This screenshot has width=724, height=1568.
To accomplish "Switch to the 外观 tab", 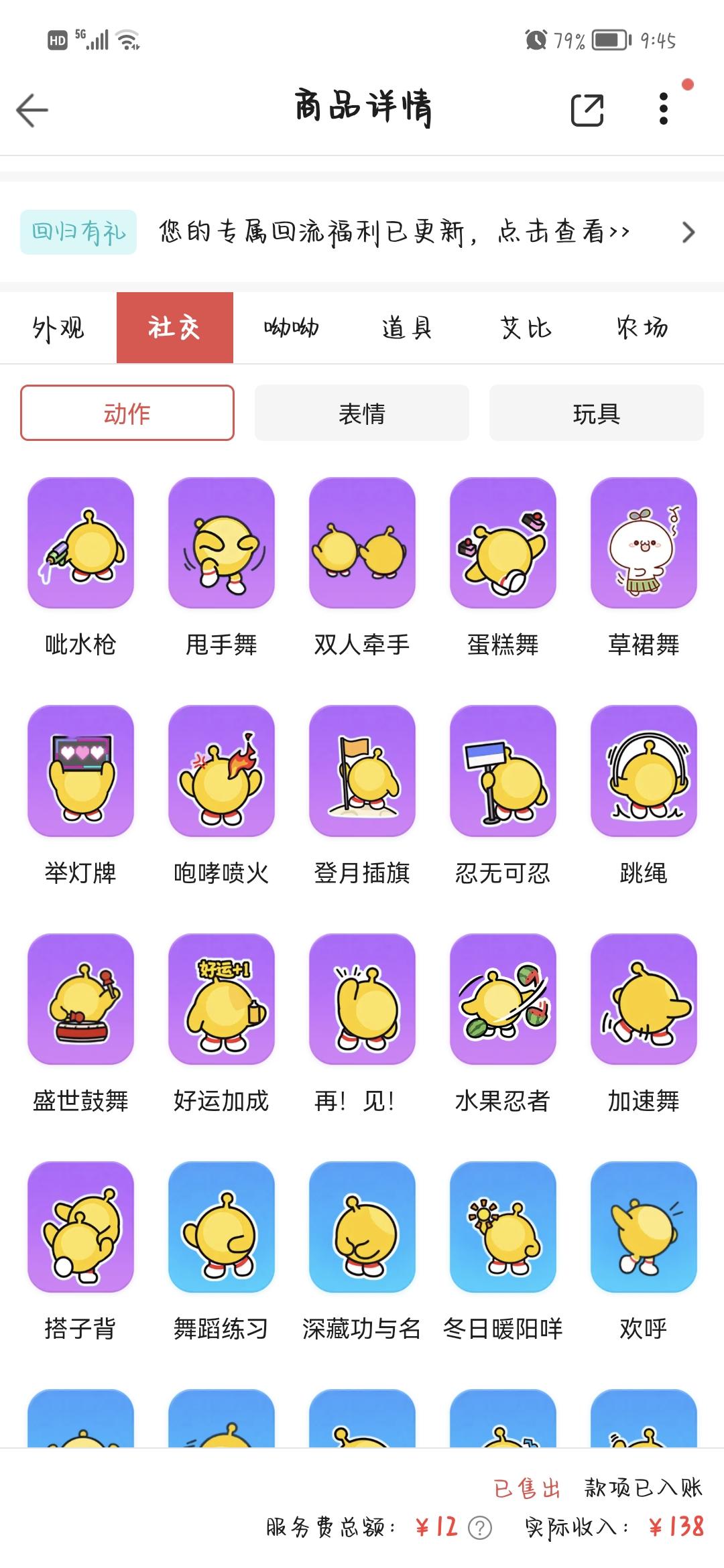I will pyautogui.click(x=58, y=328).
